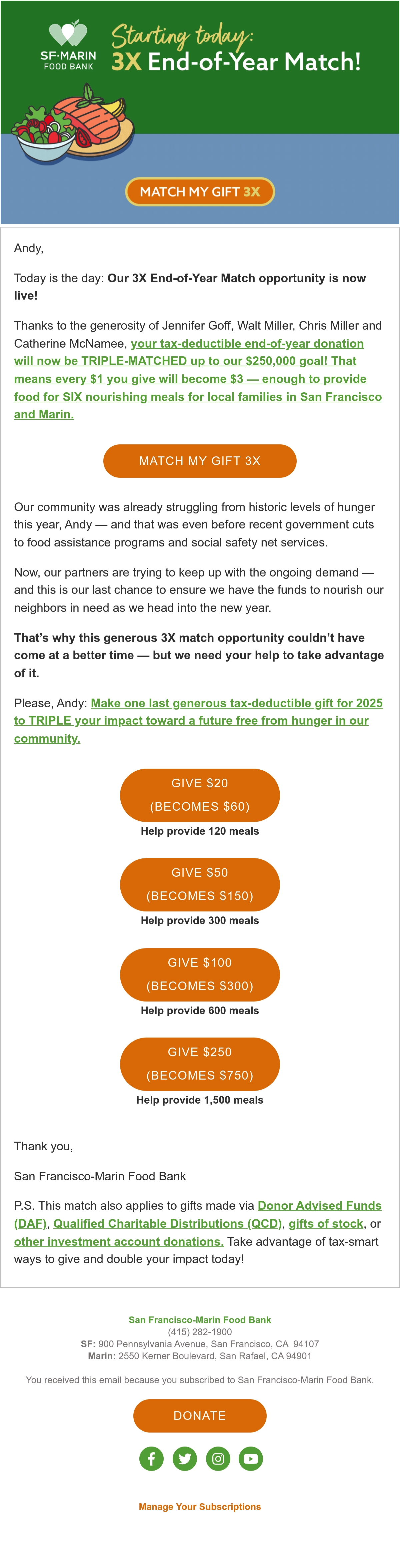Tap the DONATE button in the footer
The height and width of the screenshot is (1568, 400).
point(200,1416)
